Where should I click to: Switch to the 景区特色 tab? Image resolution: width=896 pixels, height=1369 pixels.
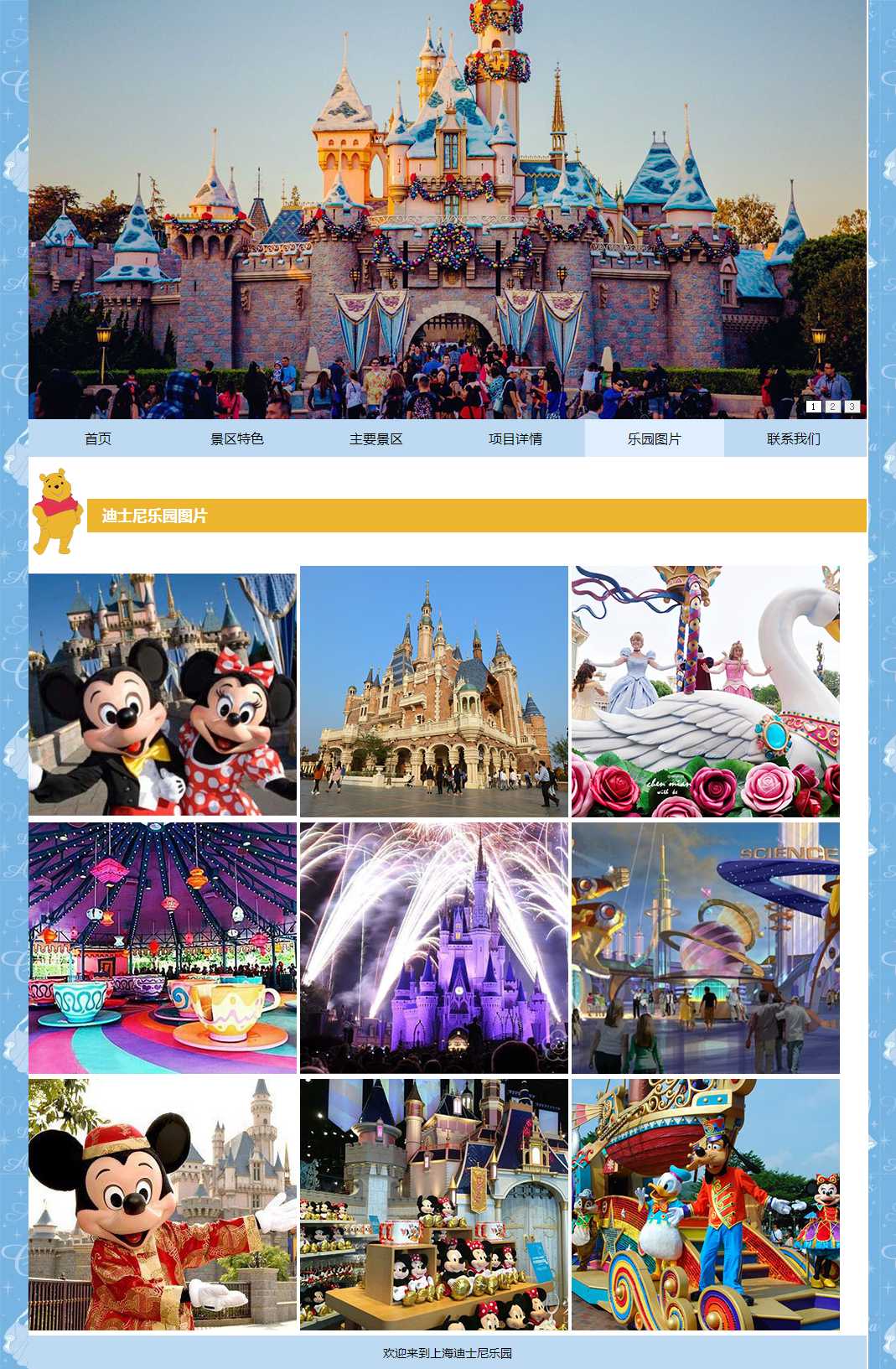(237, 438)
